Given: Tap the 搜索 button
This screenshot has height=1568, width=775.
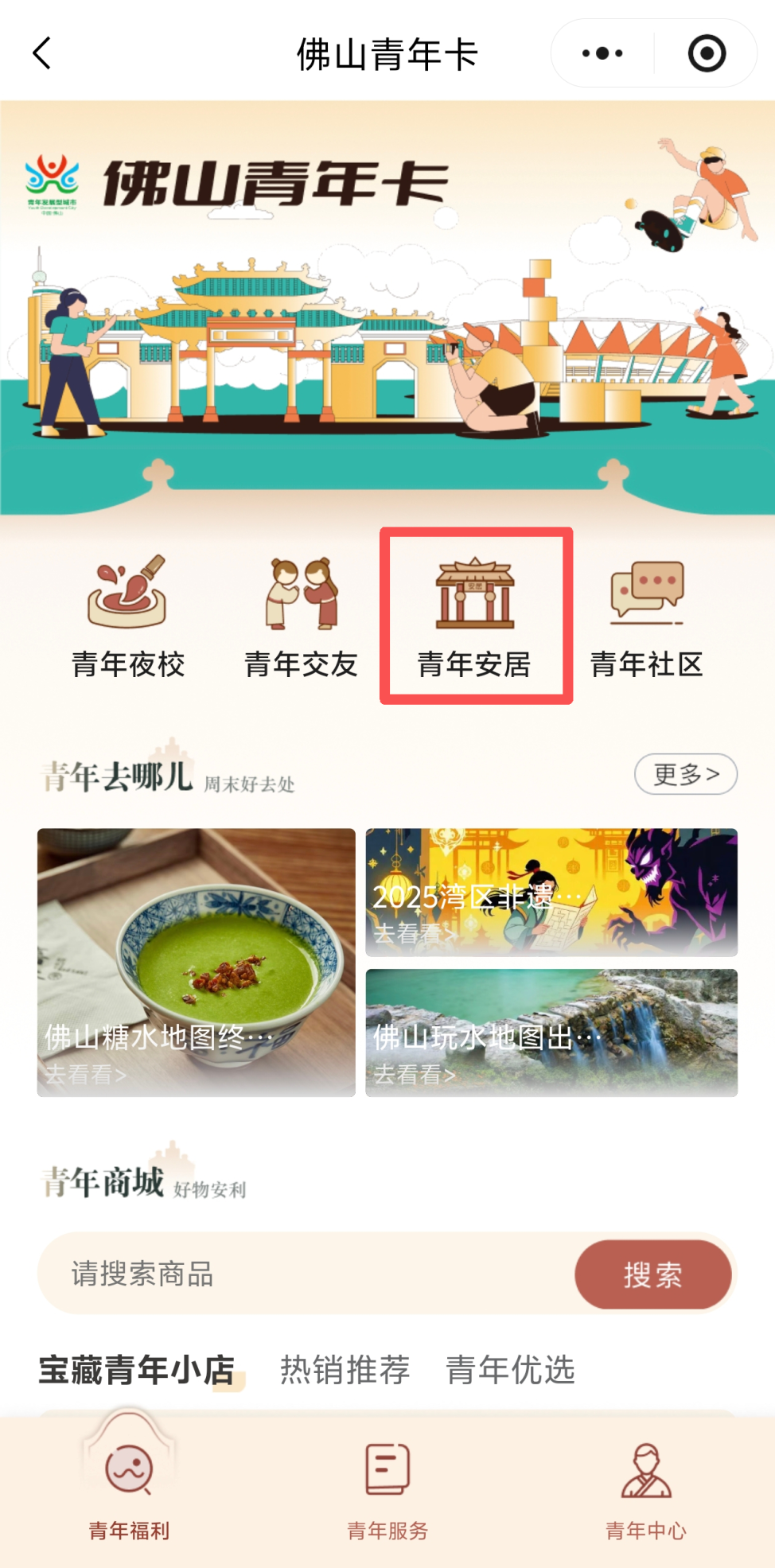Looking at the screenshot, I should pos(652,1274).
